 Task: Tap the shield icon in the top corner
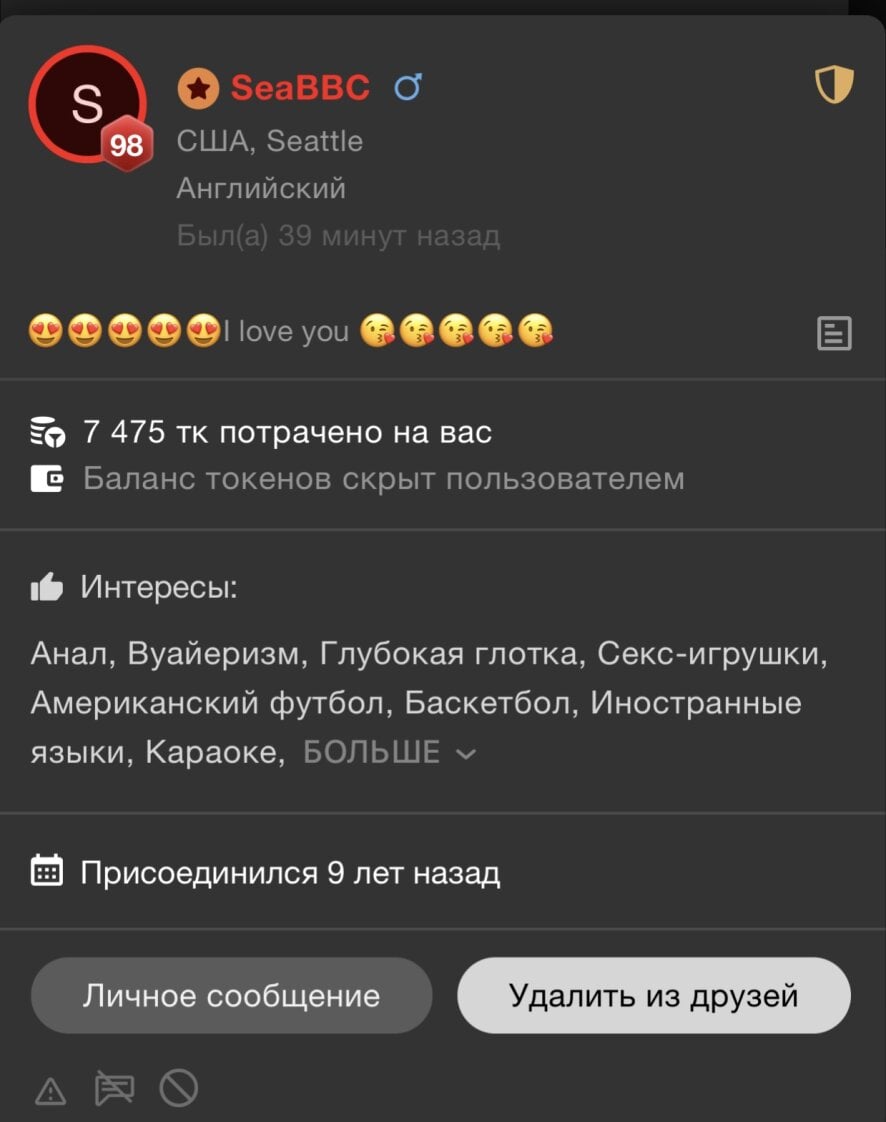(834, 87)
